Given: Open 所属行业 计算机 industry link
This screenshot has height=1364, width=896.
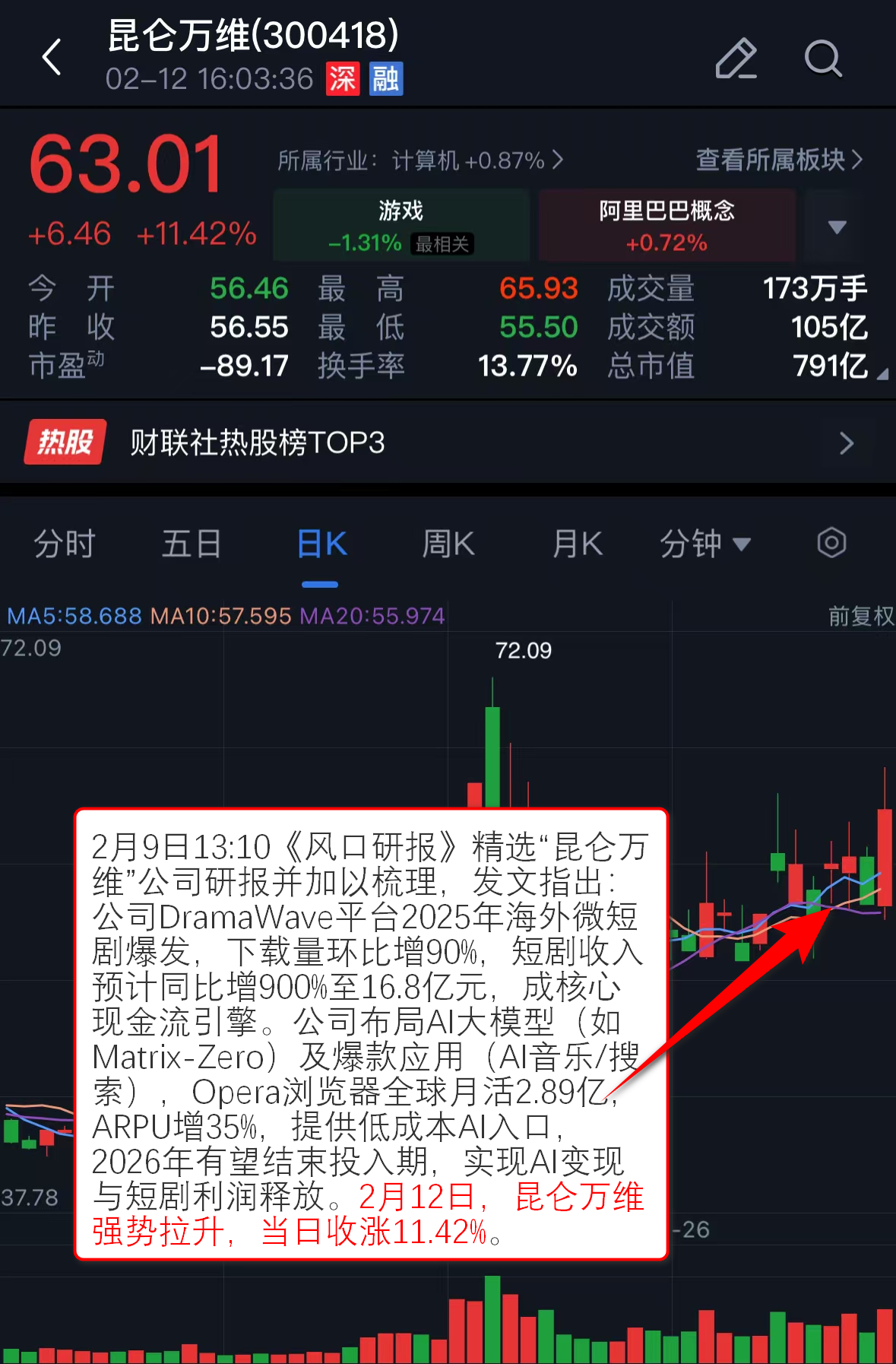Looking at the screenshot, I should [420, 160].
